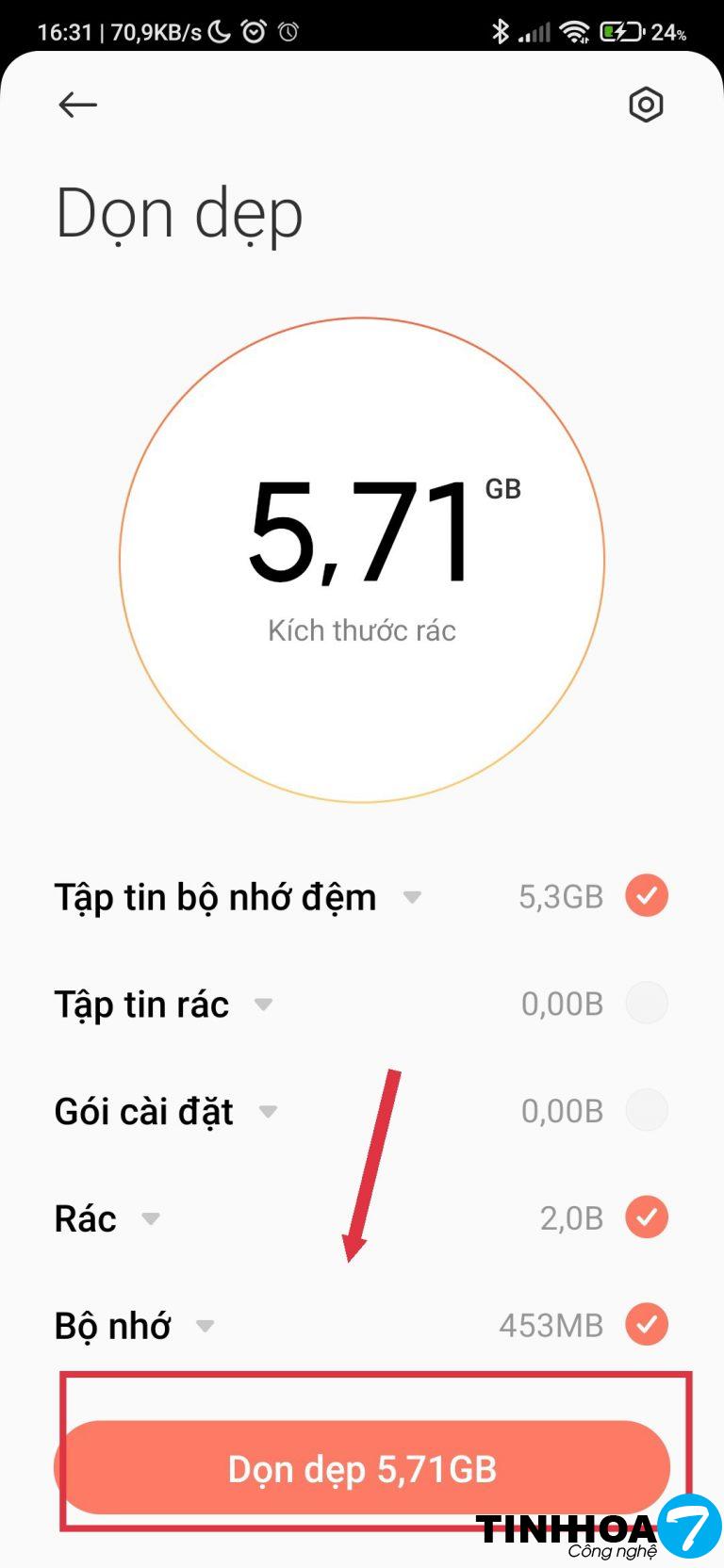Uncheck Tập tin bộ nhớ đệm checkbox
This screenshot has height=1568, width=724.
point(647,895)
